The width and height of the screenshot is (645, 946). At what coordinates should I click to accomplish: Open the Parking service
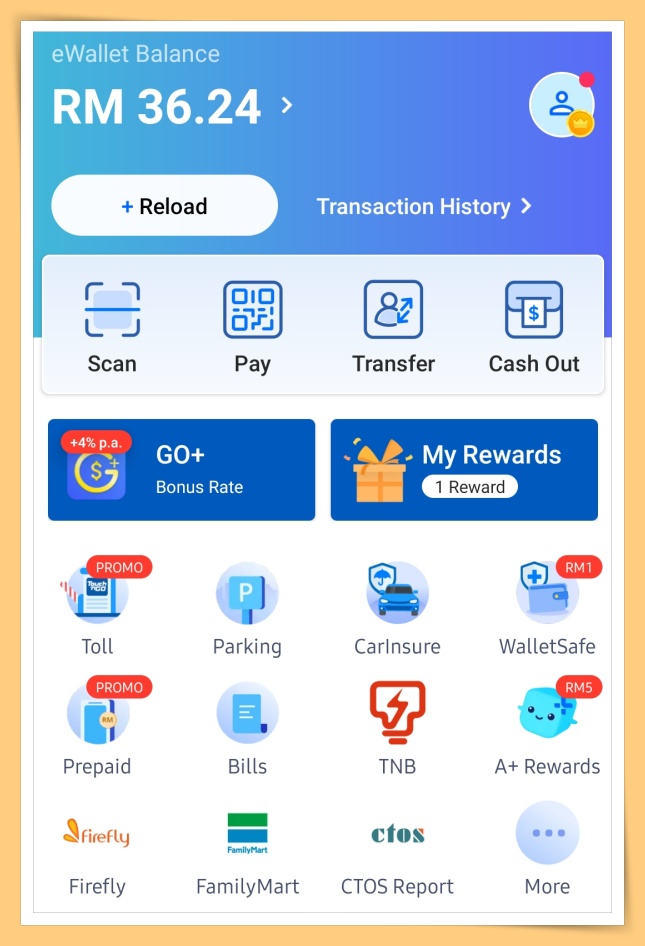(x=247, y=607)
